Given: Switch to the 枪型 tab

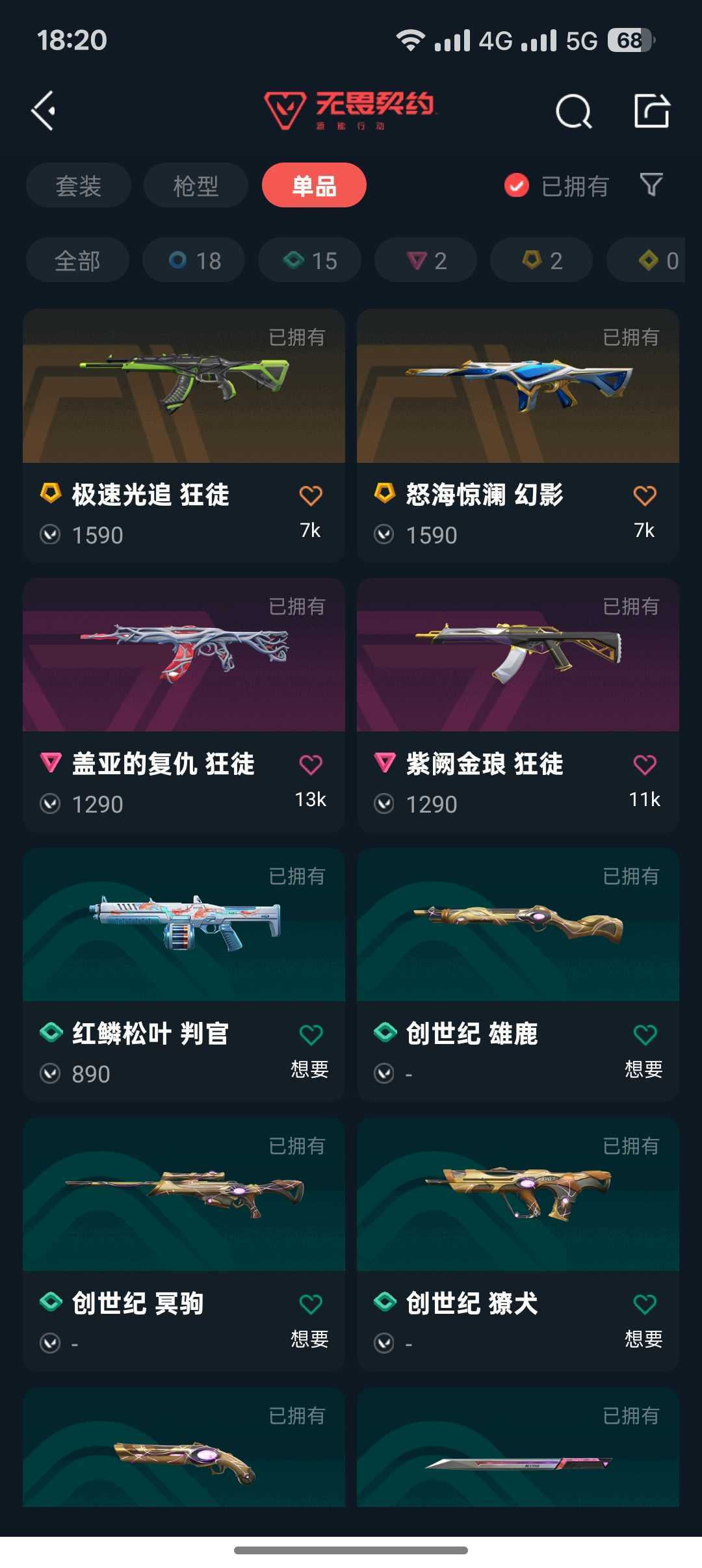Looking at the screenshot, I should [x=196, y=185].
